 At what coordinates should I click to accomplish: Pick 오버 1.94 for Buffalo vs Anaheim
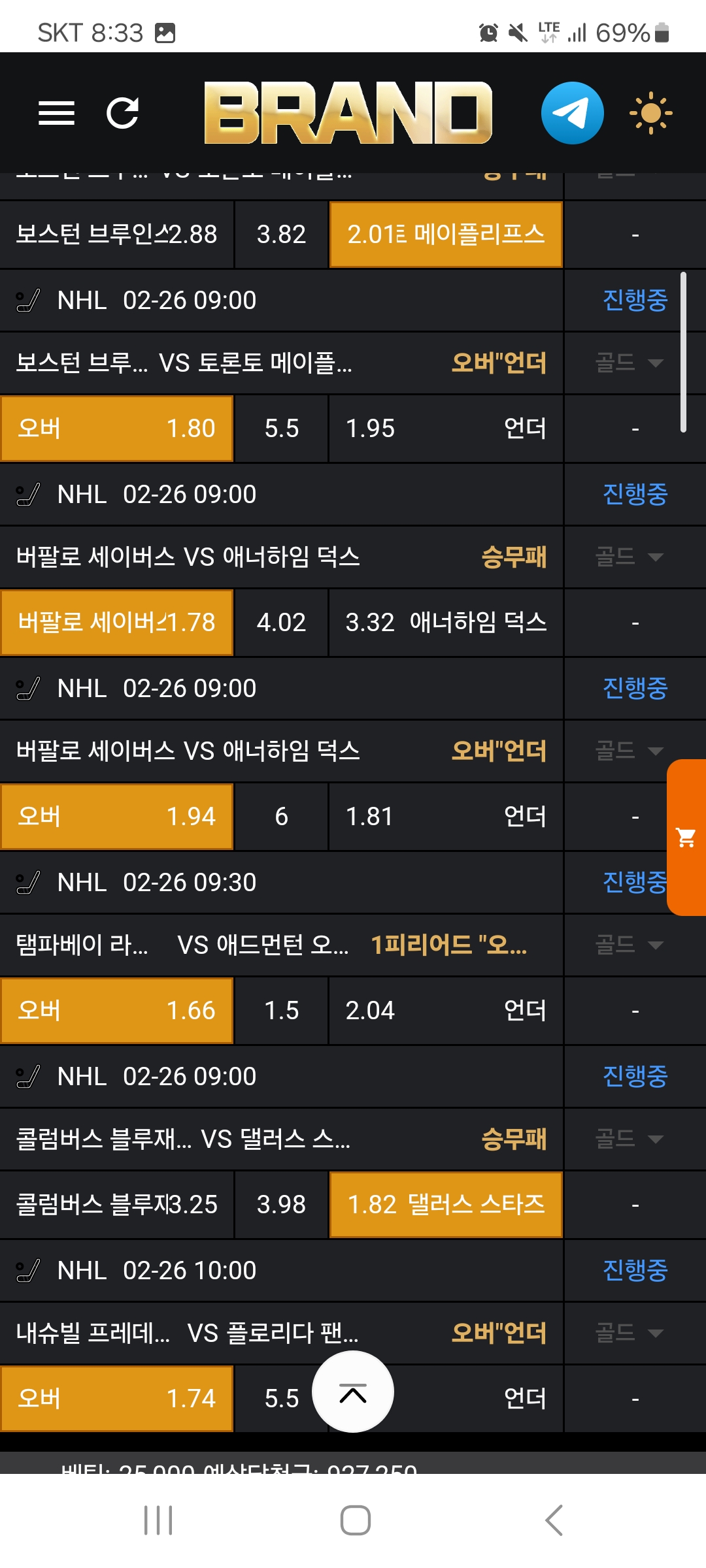[x=116, y=817]
